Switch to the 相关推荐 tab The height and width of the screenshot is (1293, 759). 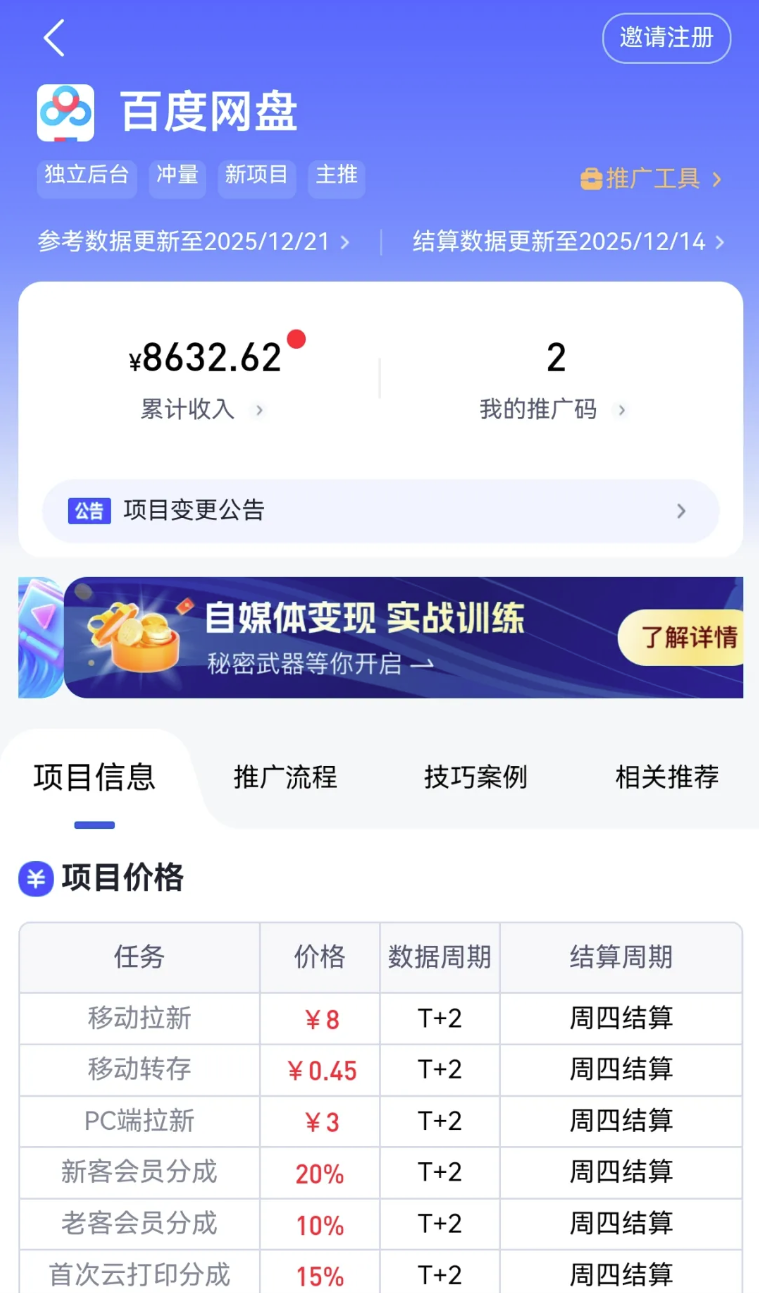(x=666, y=778)
